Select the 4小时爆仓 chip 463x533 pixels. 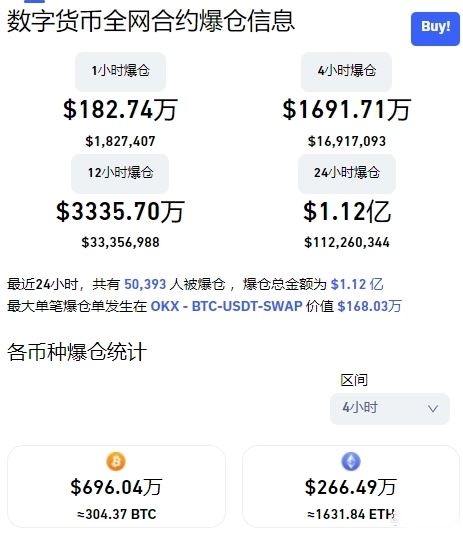[346, 71]
